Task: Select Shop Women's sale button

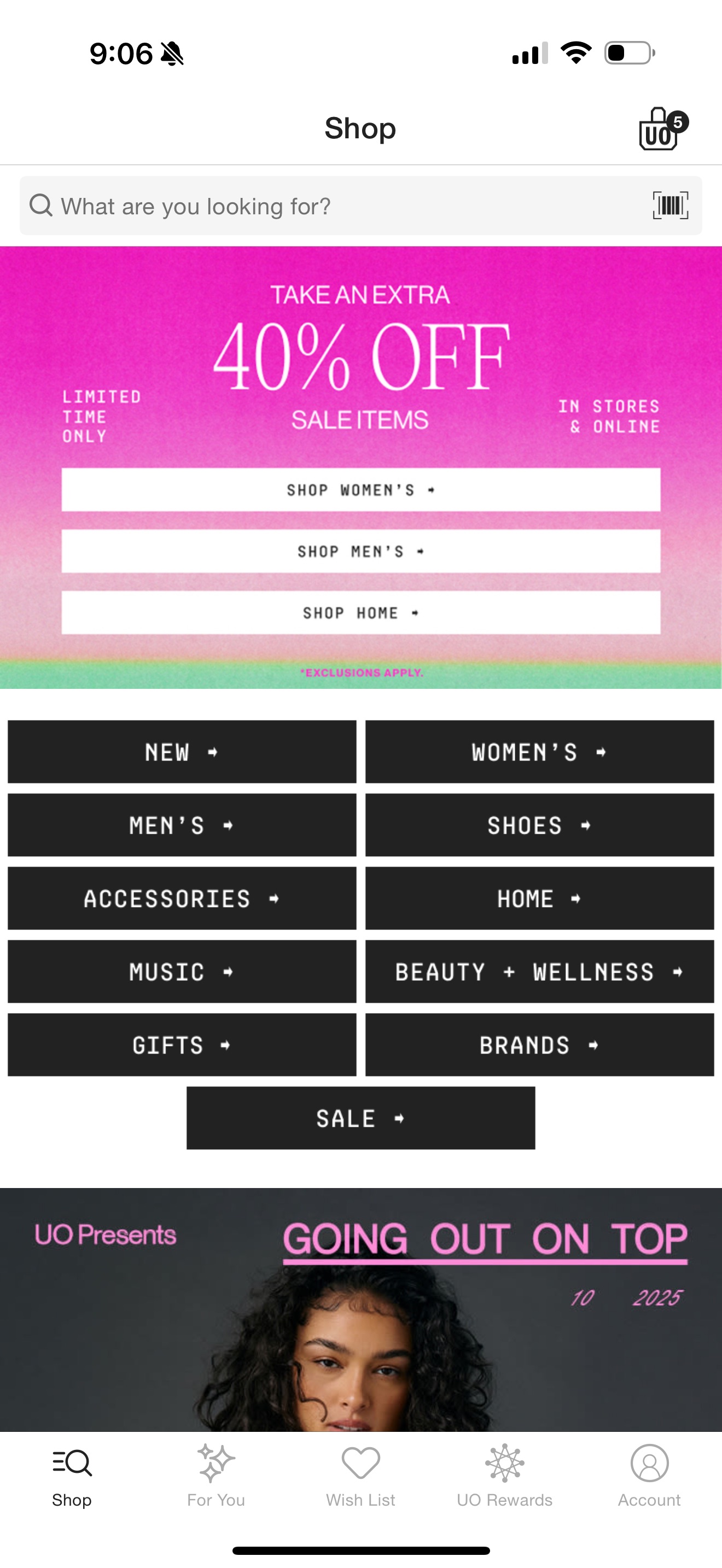Action: click(x=360, y=490)
